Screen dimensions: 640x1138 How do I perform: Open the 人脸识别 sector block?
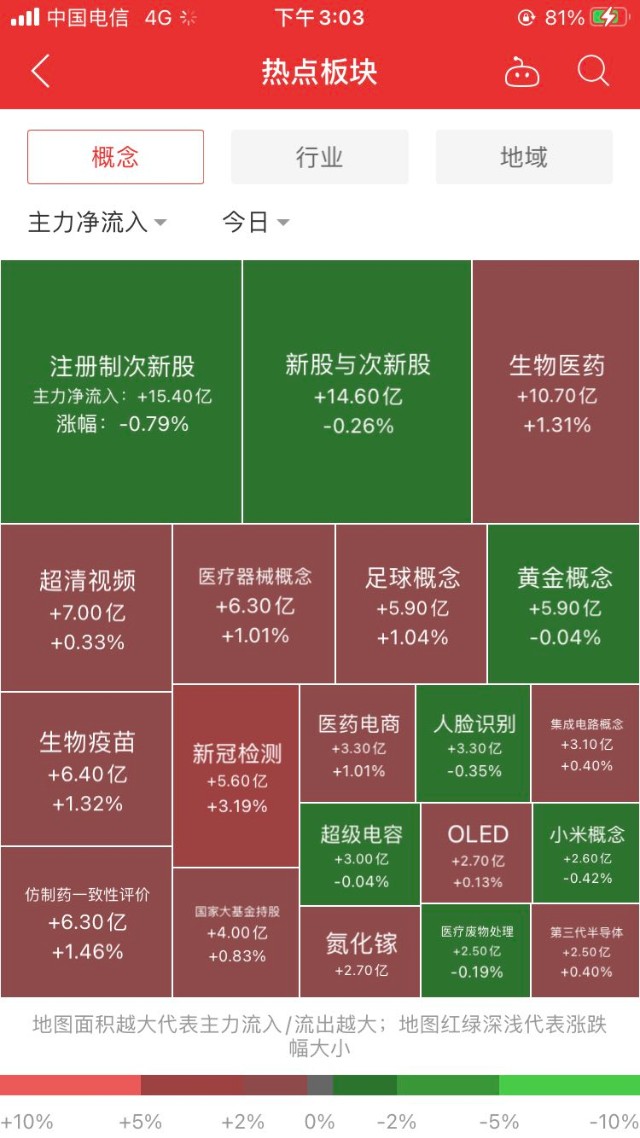pyautogui.click(x=473, y=744)
